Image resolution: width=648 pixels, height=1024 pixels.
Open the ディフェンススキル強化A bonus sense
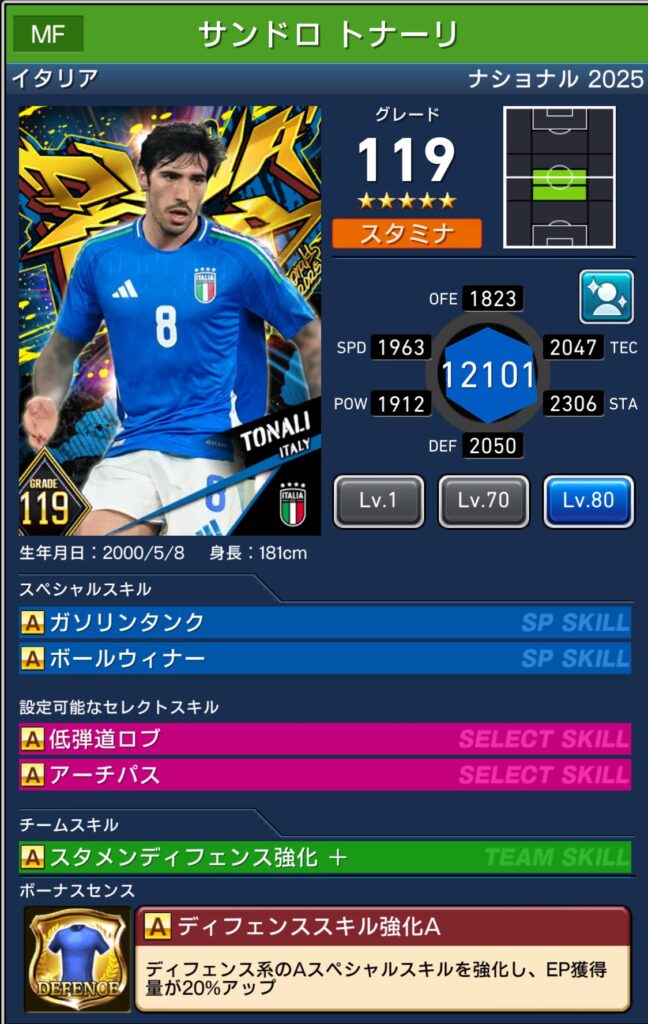click(x=382, y=958)
